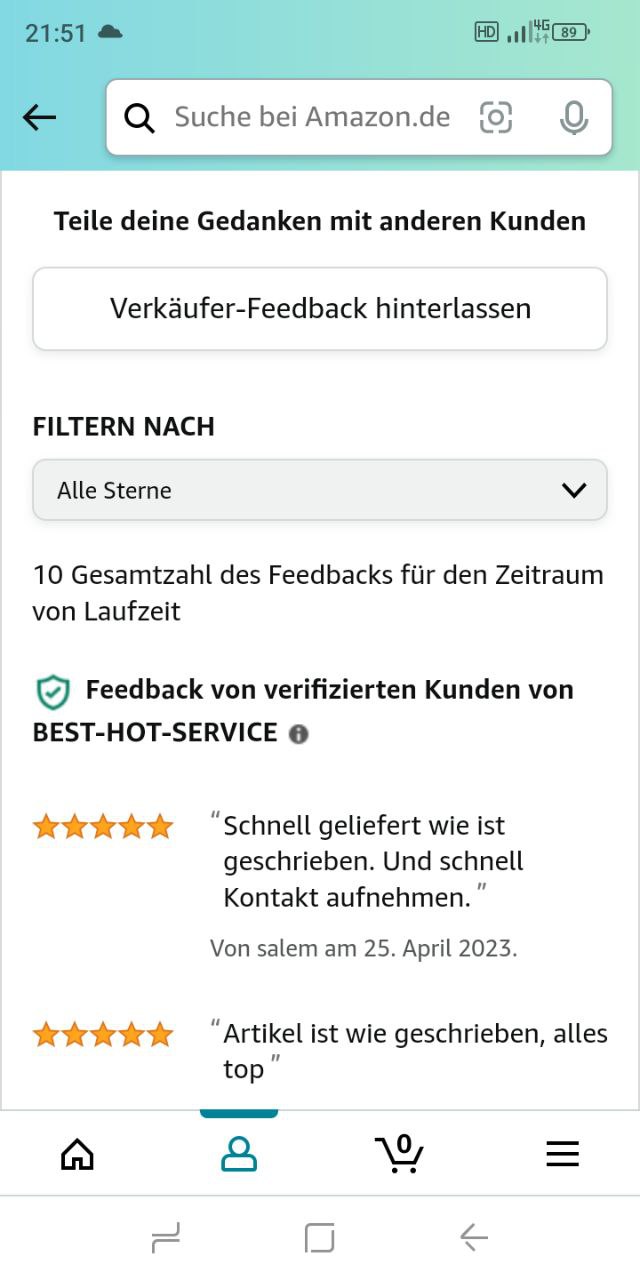The image size is (640, 1280).
Task: Open info icon next to BEST-HOT-SERVICE
Action: pos(299,734)
